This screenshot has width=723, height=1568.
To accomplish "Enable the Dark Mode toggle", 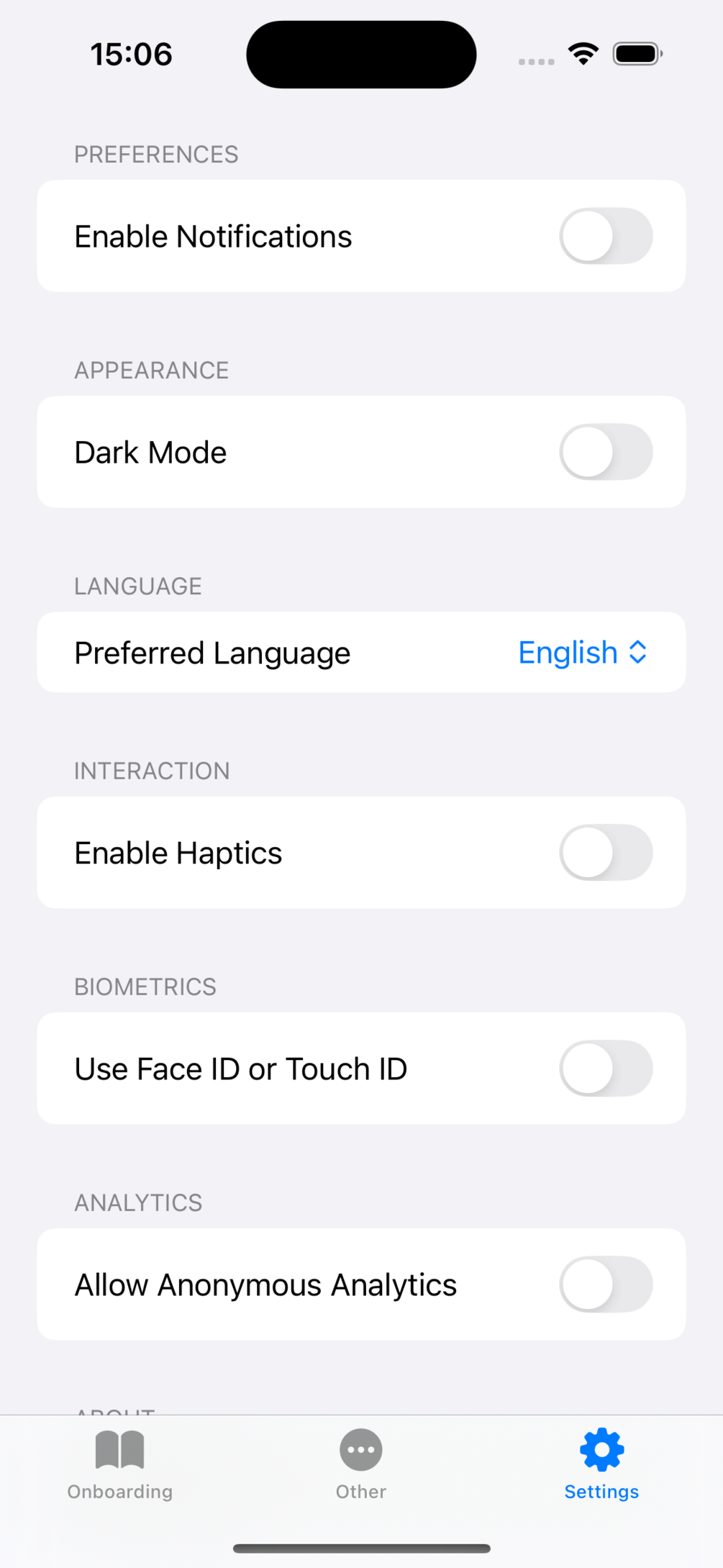I will pos(605,452).
